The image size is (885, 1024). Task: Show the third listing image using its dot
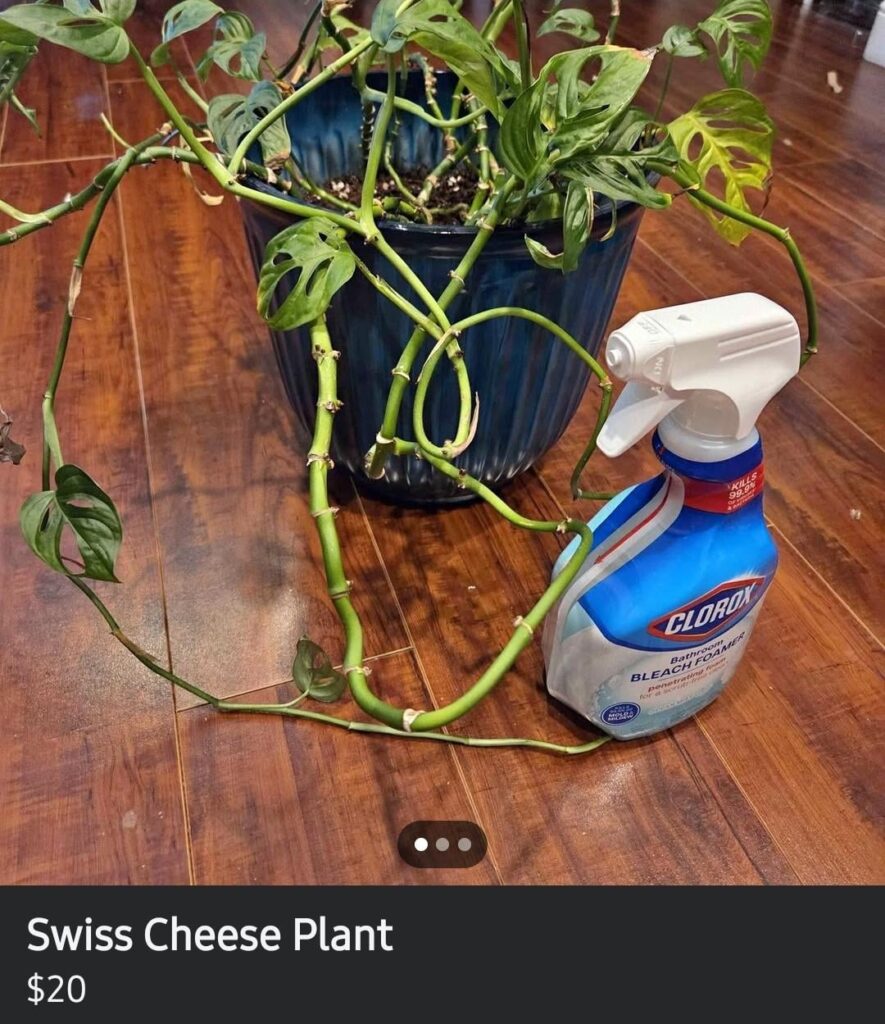pyautogui.click(x=464, y=845)
